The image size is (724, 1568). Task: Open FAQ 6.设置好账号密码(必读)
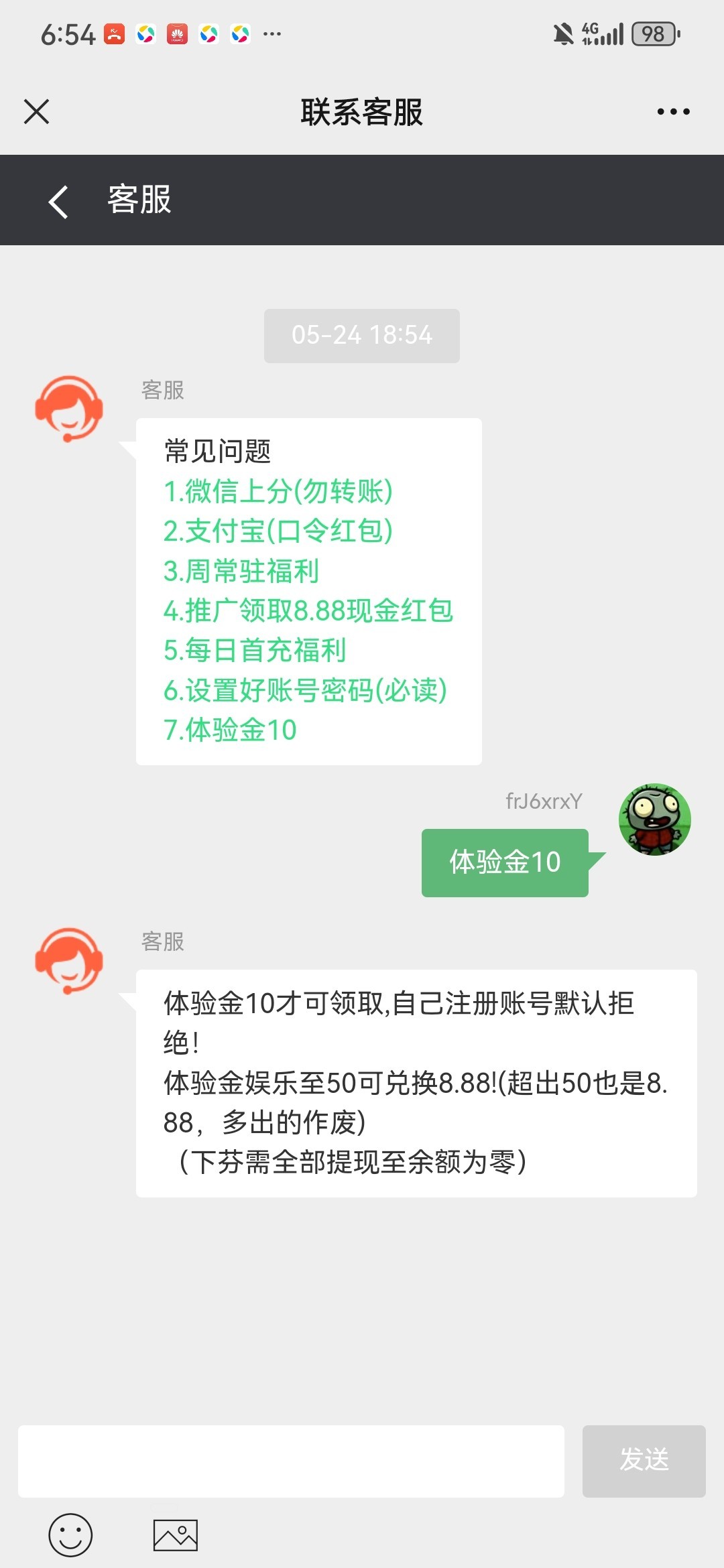coord(305,690)
